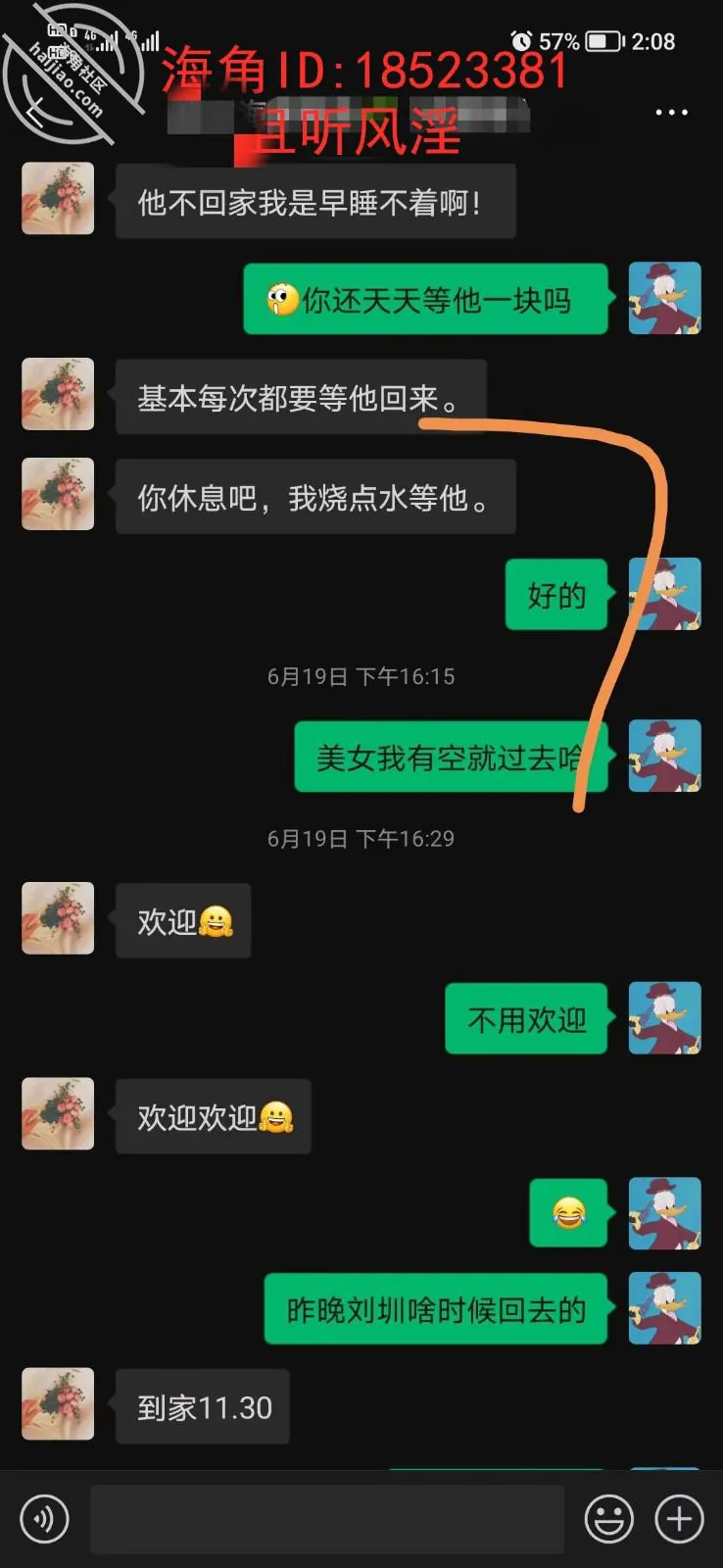Open the emoji sticker panel
This screenshot has width=723, height=1568.
tap(609, 1519)
